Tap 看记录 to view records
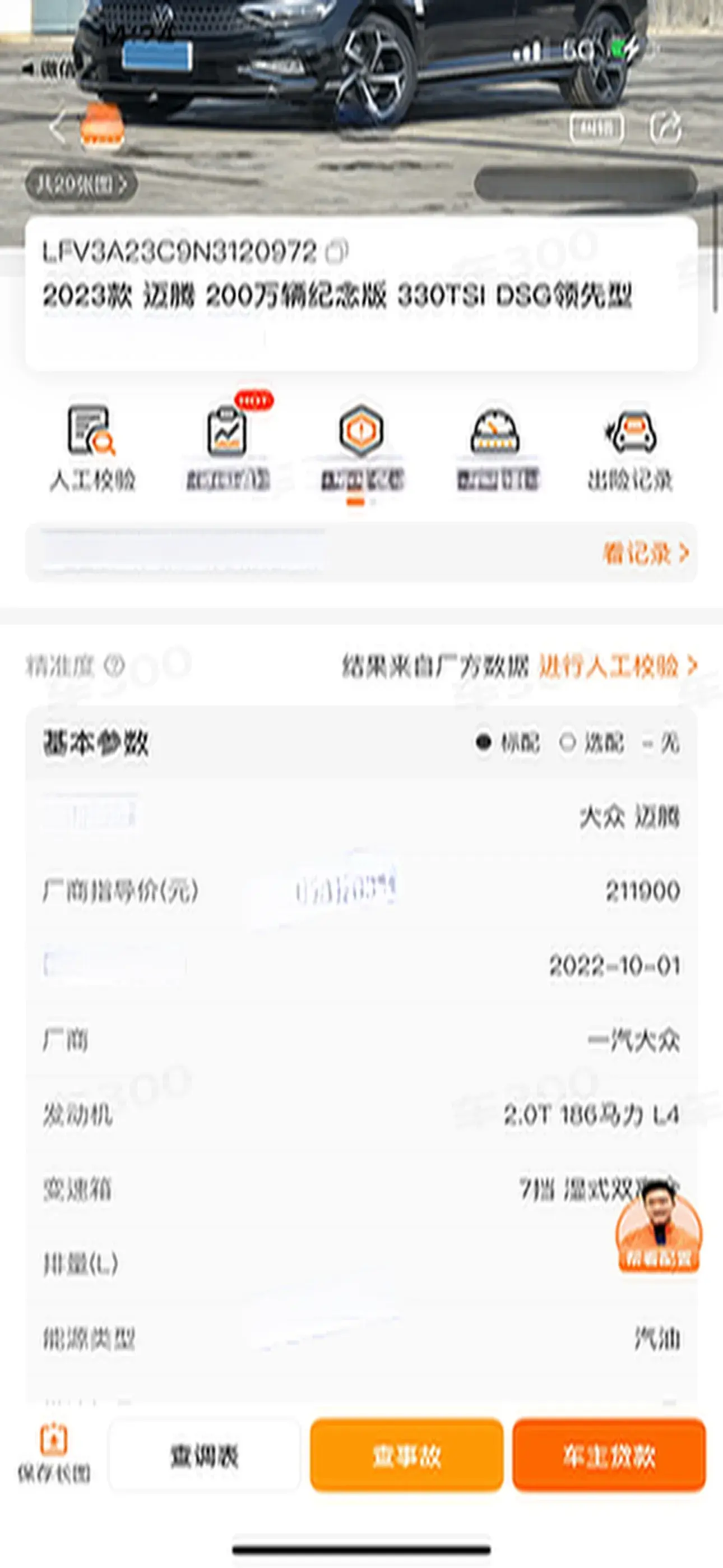723x1568 pixels. click(x=645, y=553)
